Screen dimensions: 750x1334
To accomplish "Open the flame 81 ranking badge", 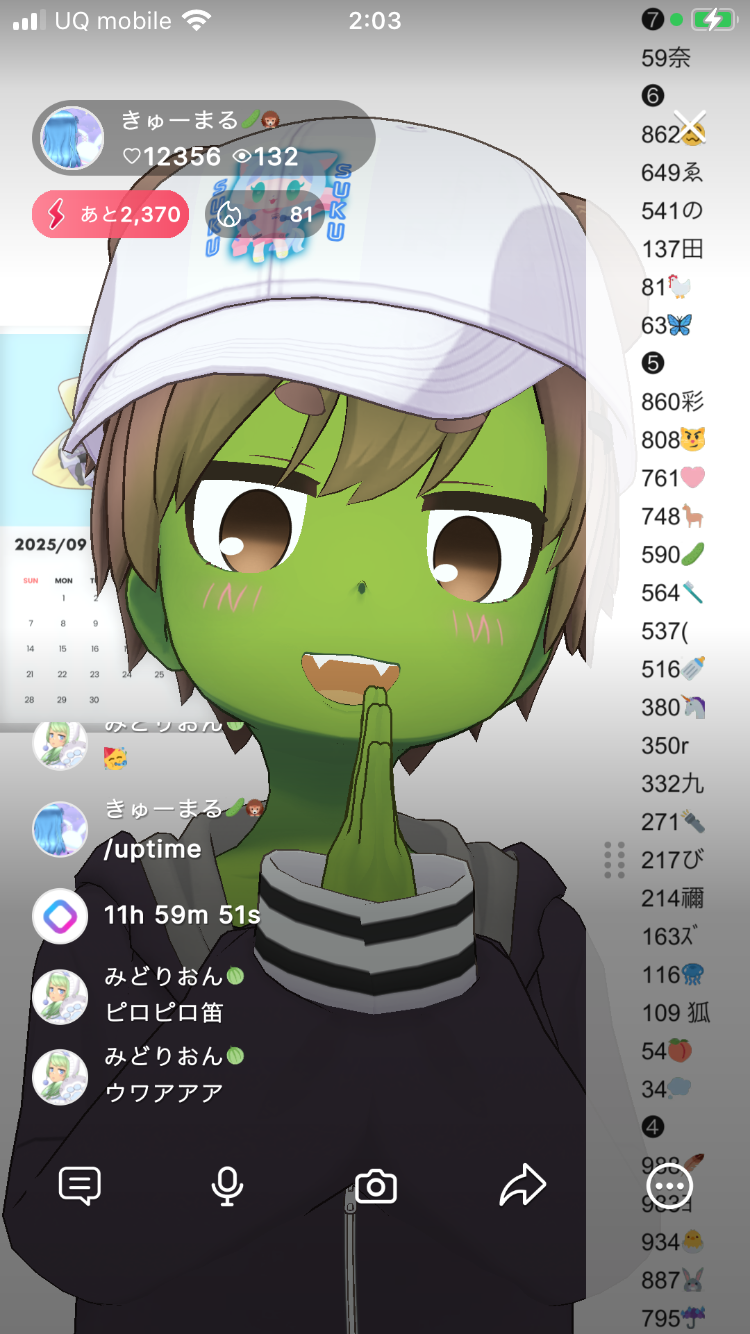I will (x=264, y=214).
